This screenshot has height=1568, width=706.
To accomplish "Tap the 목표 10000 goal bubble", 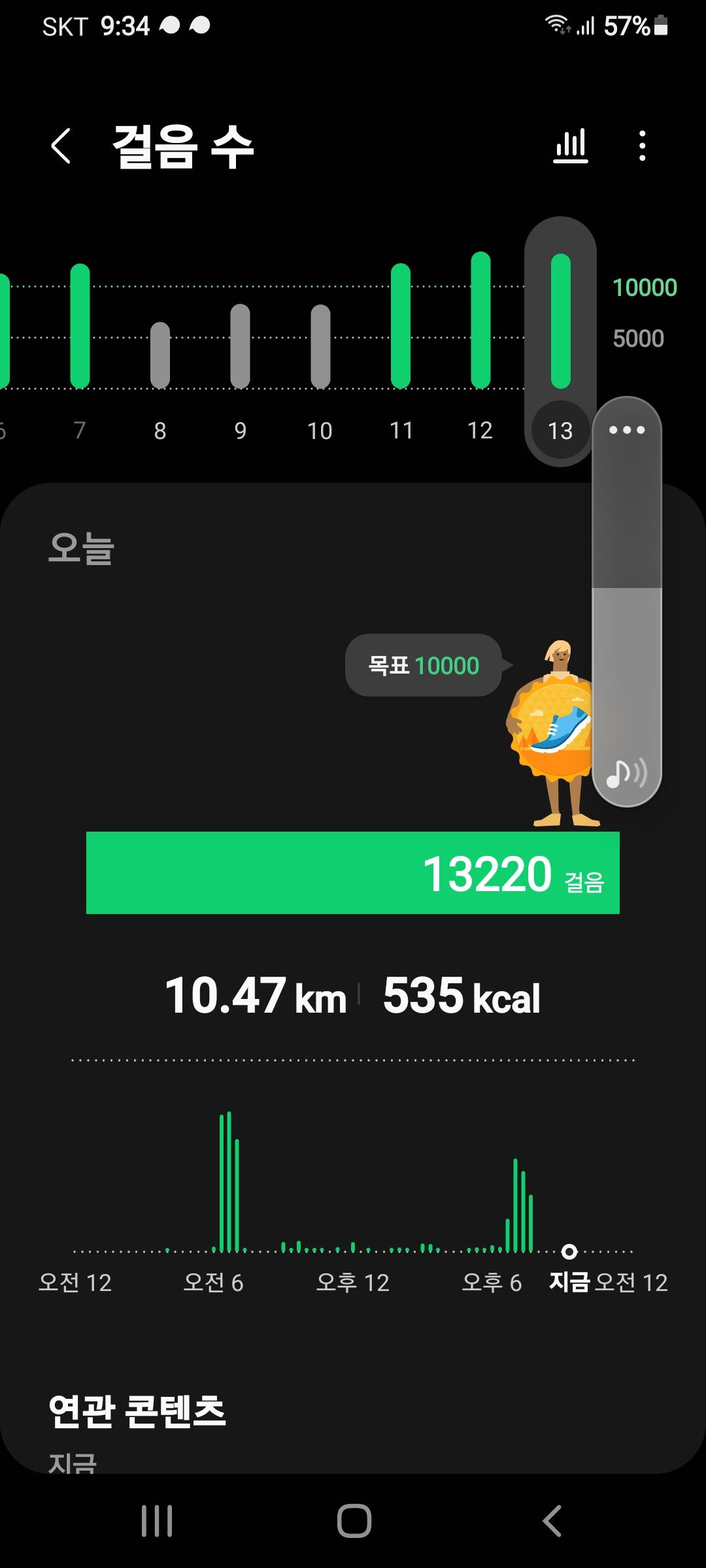I will coord(424,665).
